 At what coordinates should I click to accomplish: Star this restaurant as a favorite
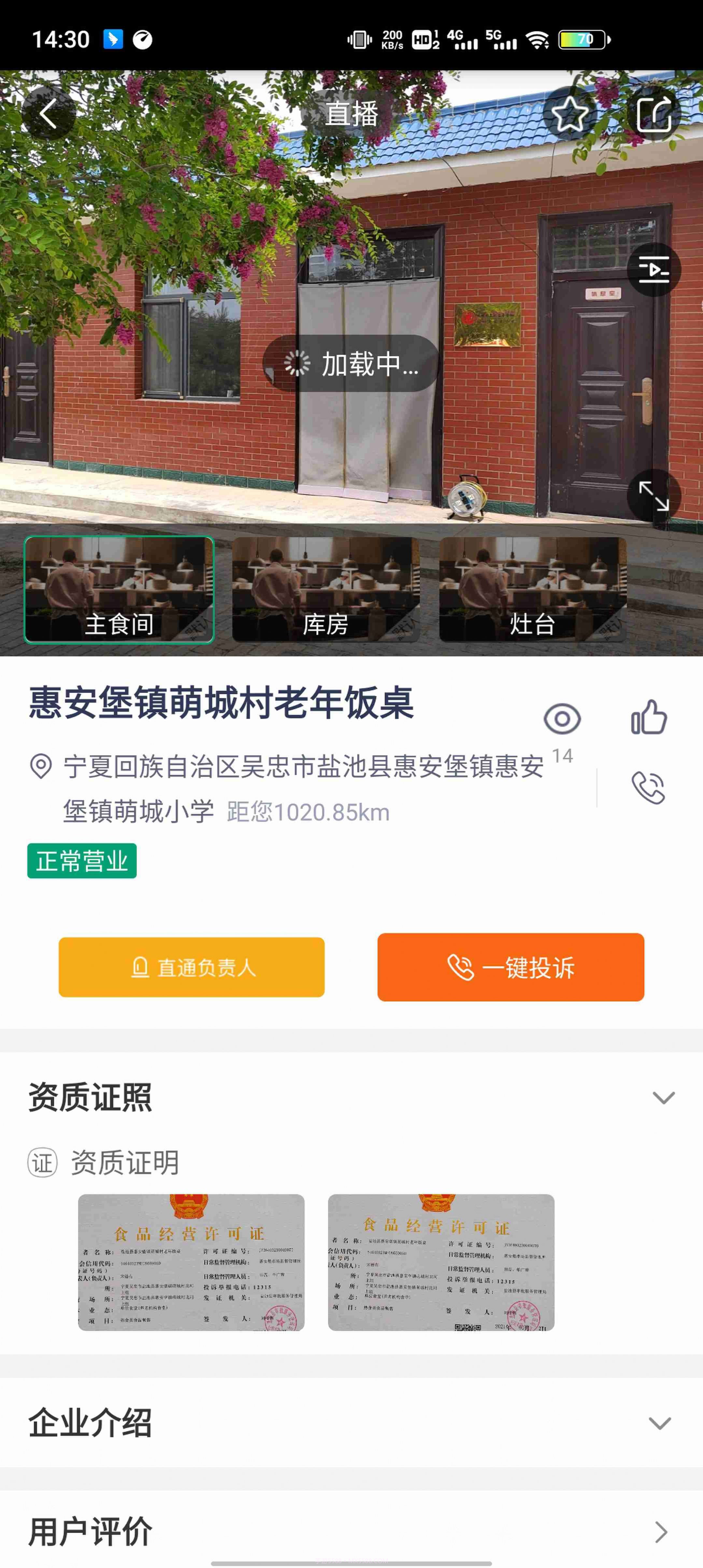click(x=570, y=114)
